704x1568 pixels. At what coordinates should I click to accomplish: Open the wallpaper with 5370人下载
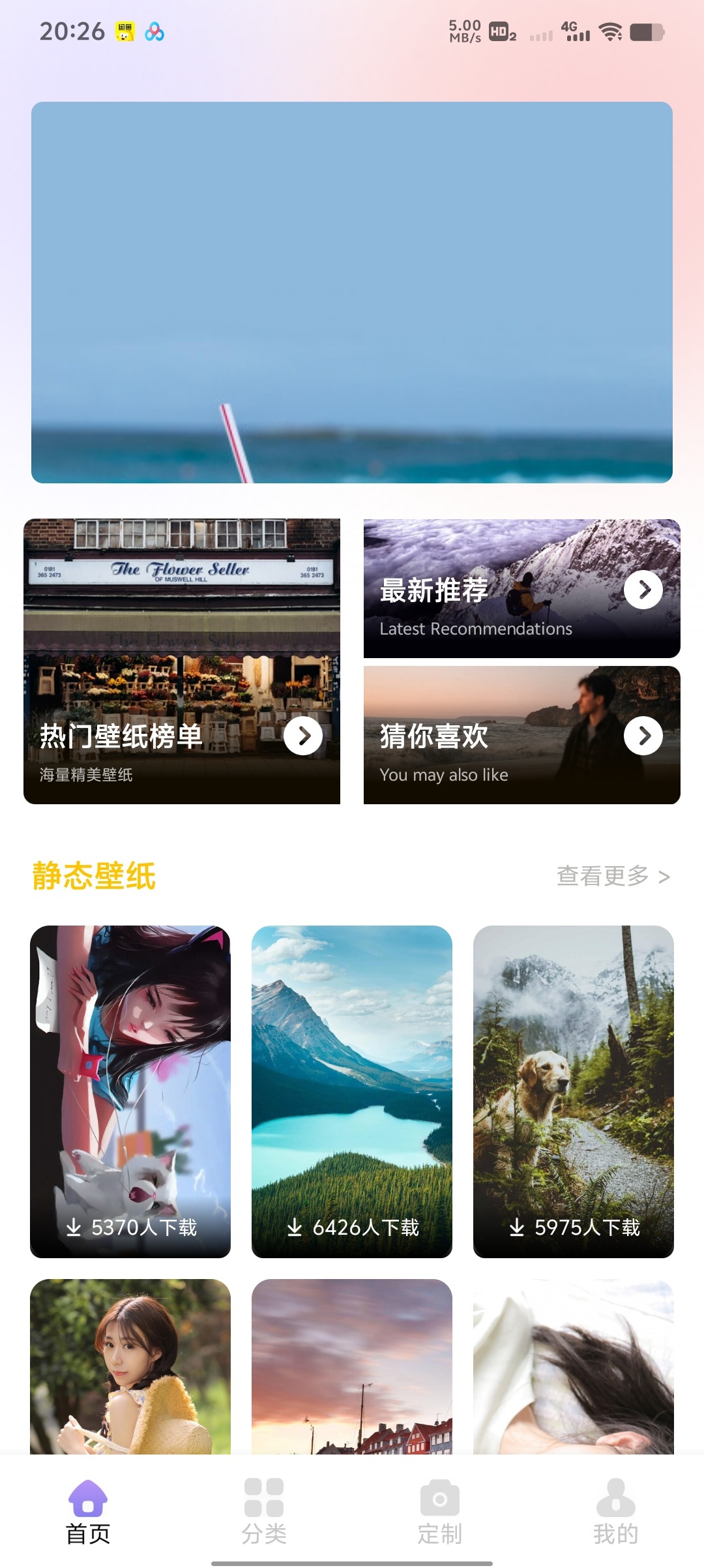coord(130,1092)
